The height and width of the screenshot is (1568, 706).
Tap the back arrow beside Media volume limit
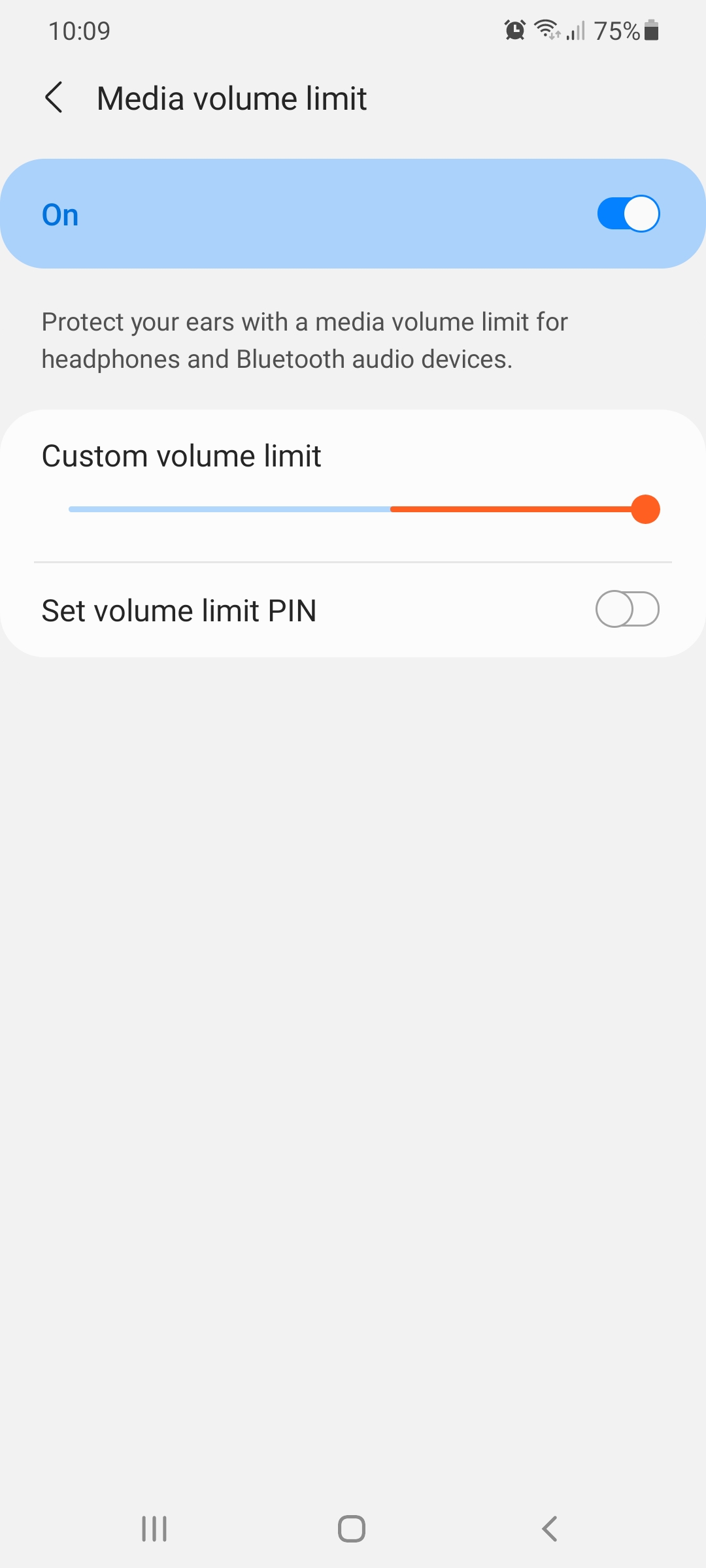[54, 98]
